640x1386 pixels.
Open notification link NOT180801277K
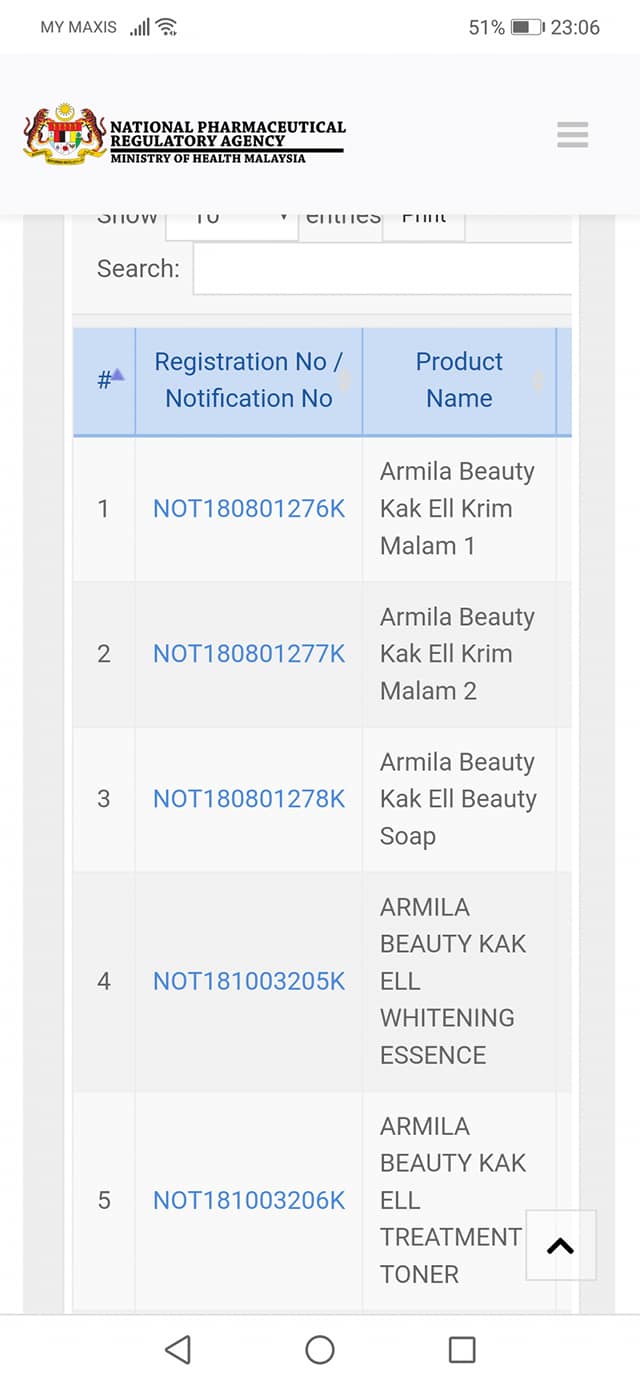tap(249, 654)
